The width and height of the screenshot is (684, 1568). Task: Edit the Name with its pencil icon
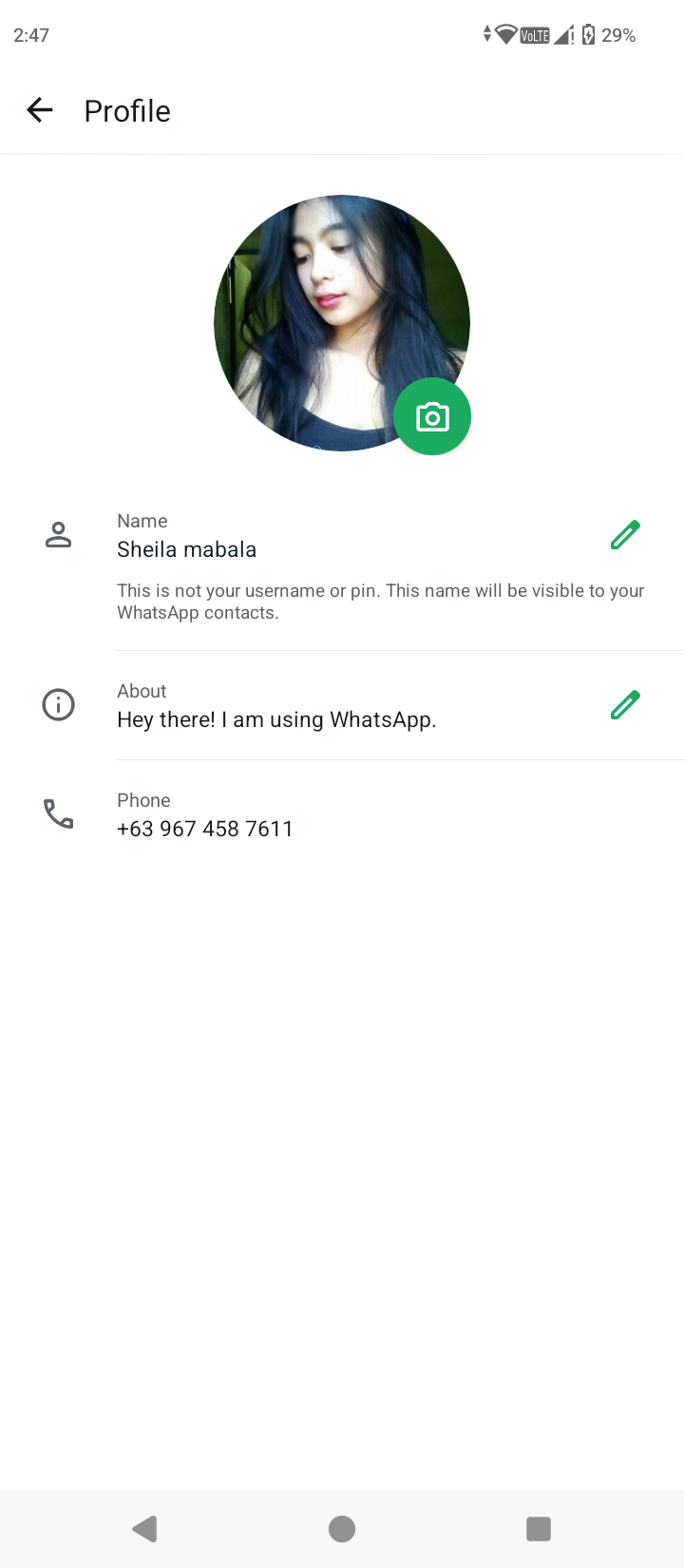click(625, 535)
